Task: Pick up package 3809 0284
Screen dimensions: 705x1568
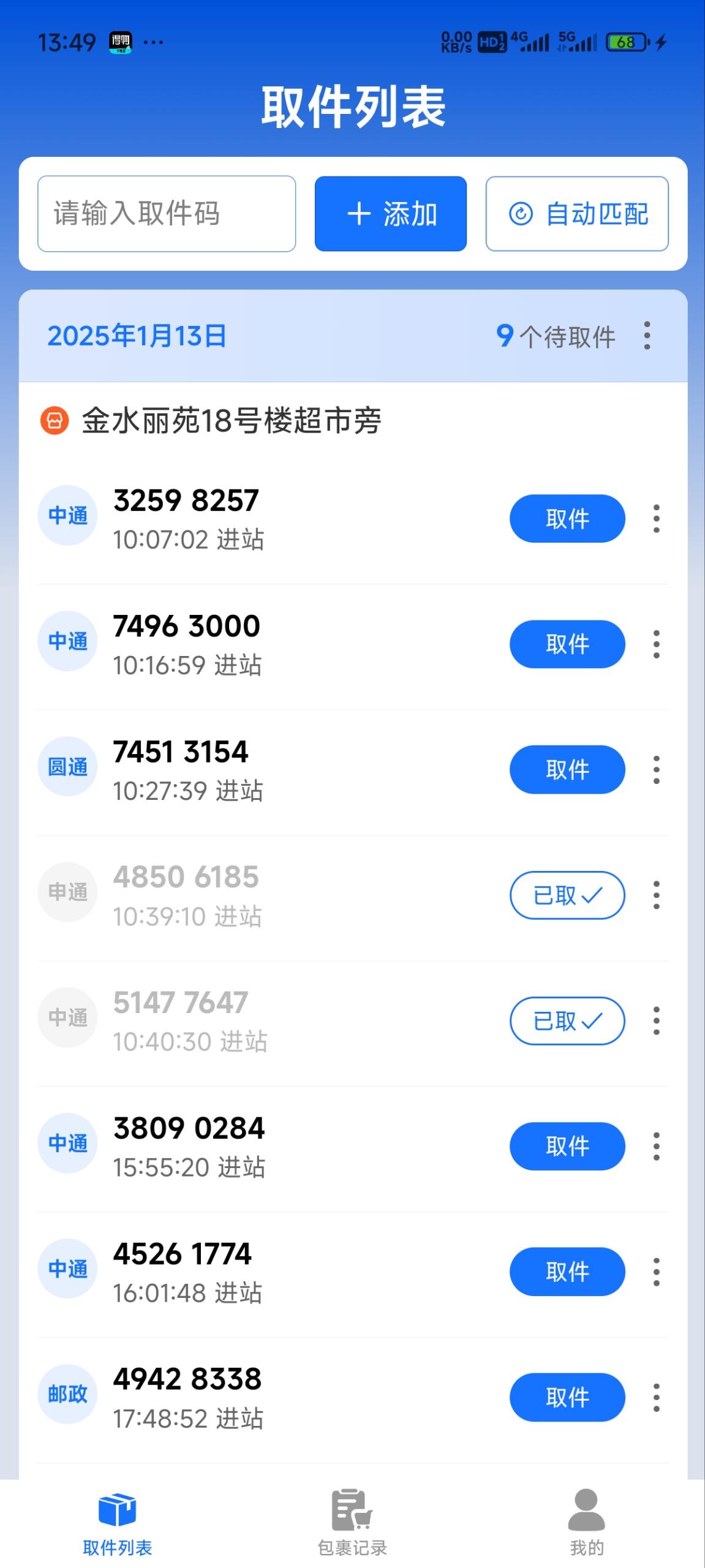Action: coord(567,1147)
